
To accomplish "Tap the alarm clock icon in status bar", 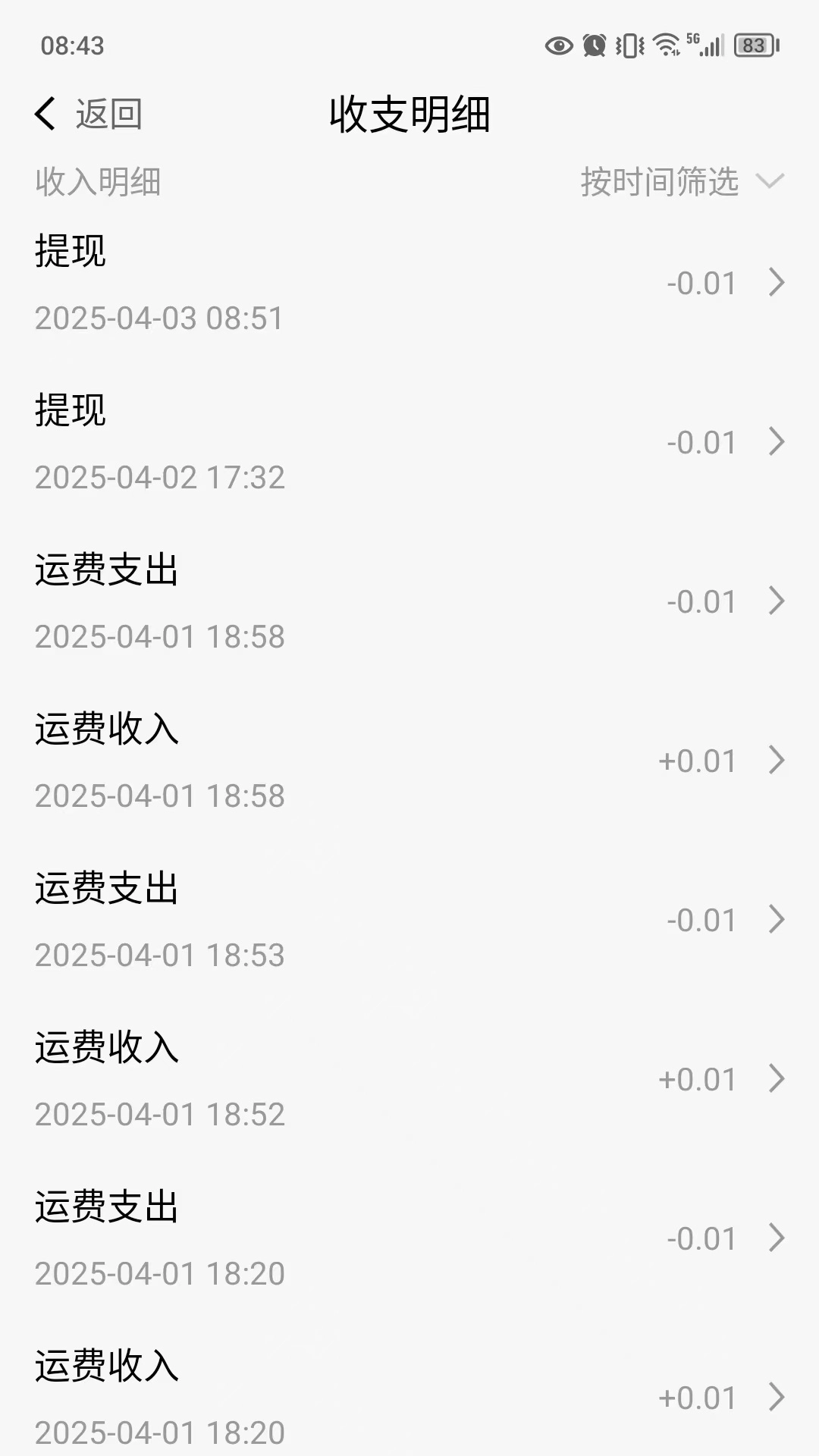I will [x=595, y=45].
